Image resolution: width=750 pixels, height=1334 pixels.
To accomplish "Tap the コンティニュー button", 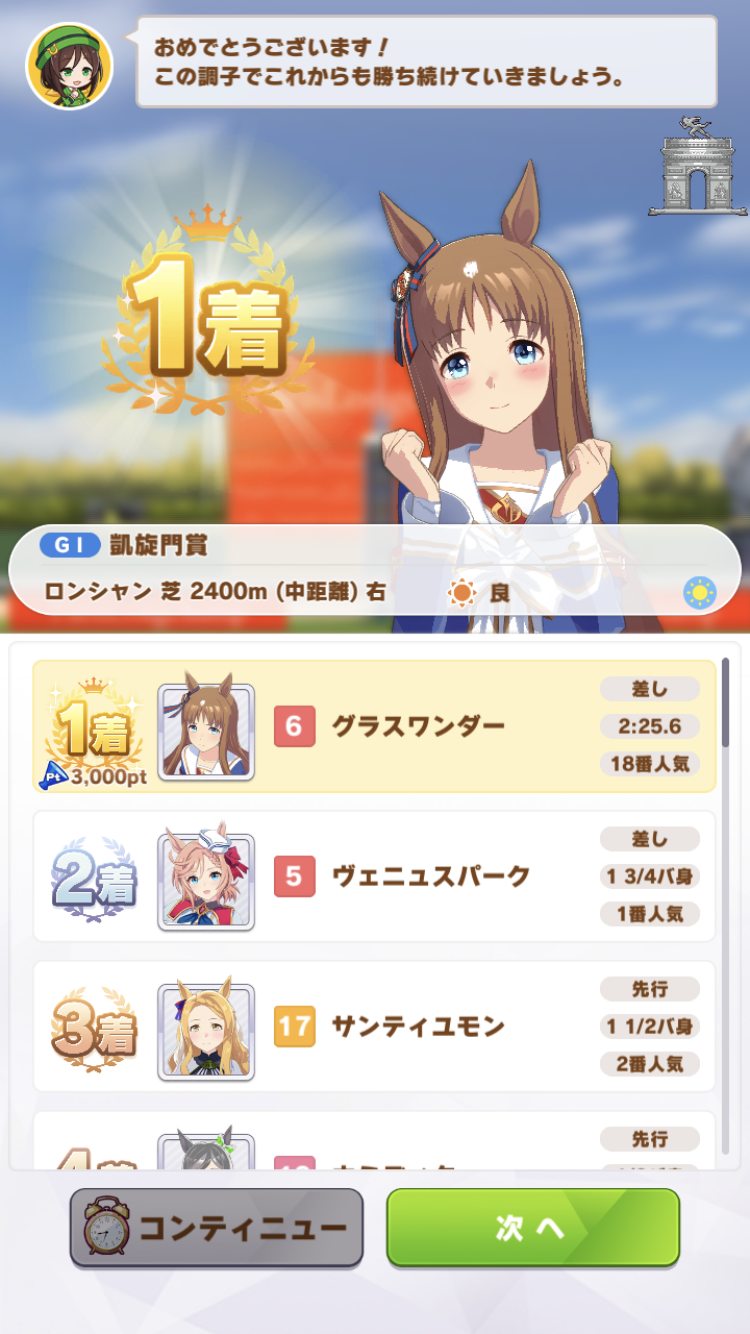I will pyautogui.click(x=216, y=1227).
